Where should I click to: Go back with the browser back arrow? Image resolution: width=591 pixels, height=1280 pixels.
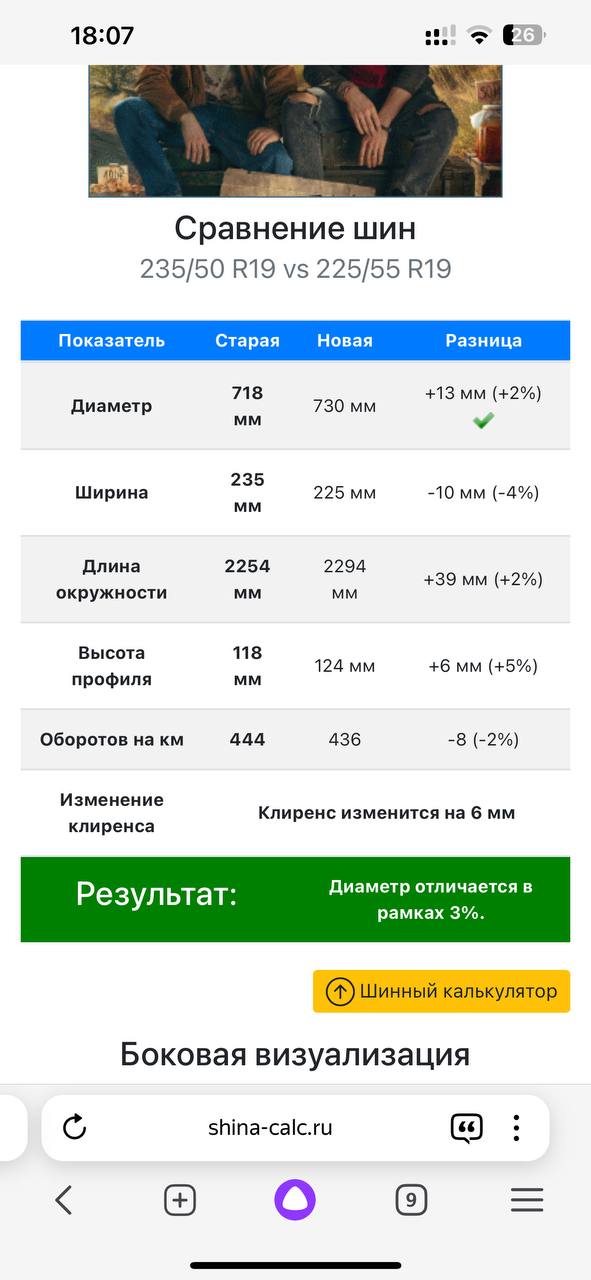tap(64, 1200)
